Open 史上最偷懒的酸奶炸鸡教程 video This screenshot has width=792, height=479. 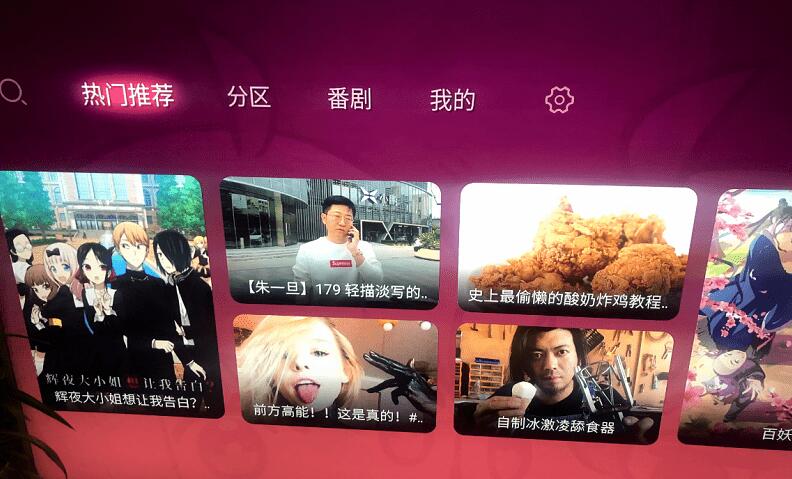pos(576,250)
